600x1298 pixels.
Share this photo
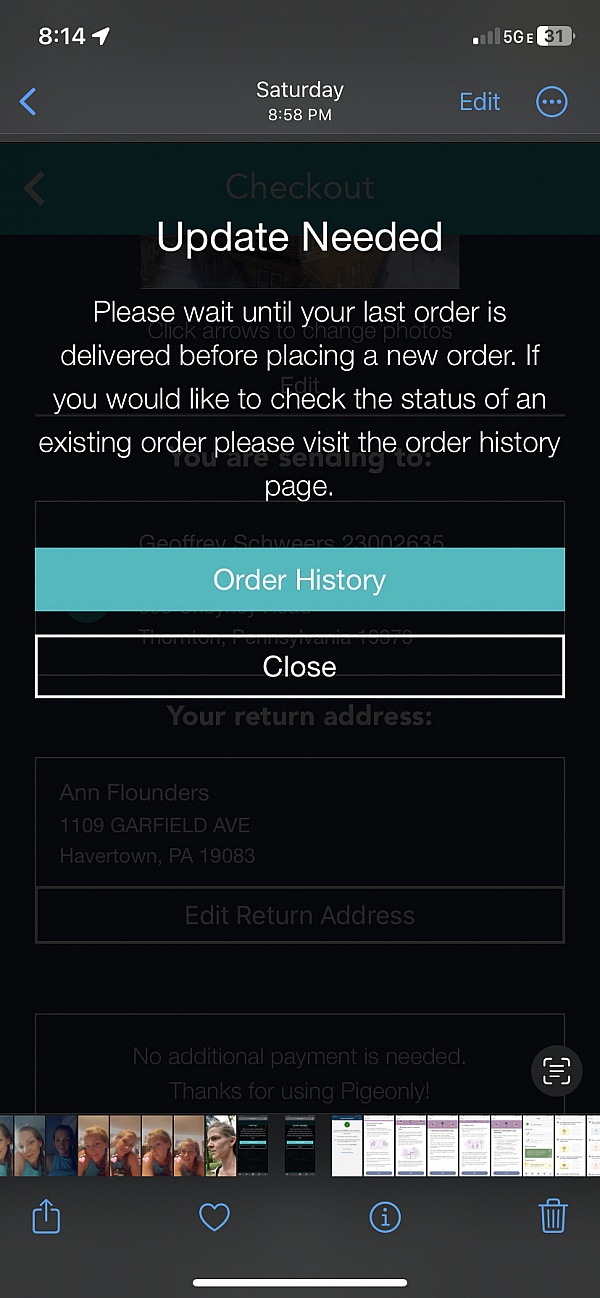coord(46,1216)
